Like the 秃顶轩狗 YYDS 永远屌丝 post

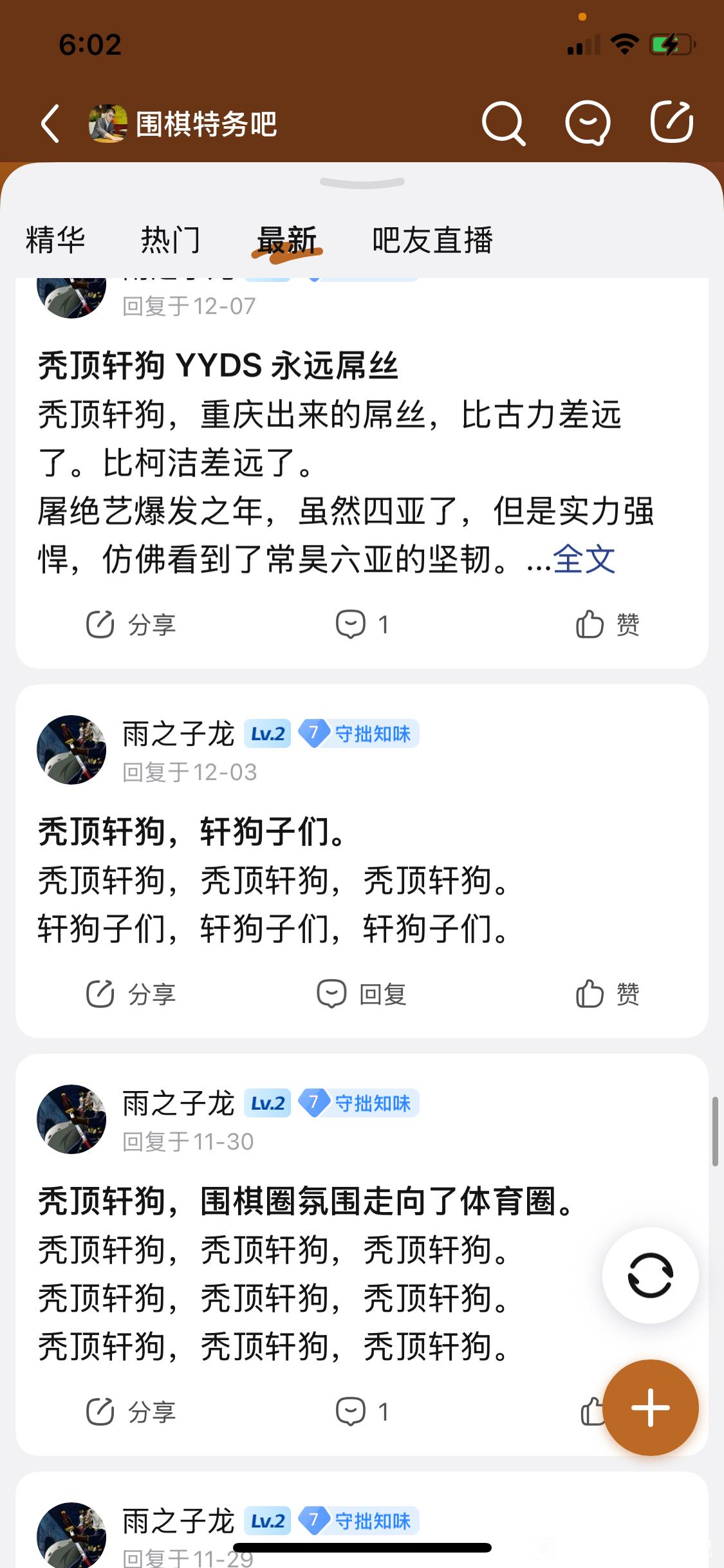coord(608,624)
